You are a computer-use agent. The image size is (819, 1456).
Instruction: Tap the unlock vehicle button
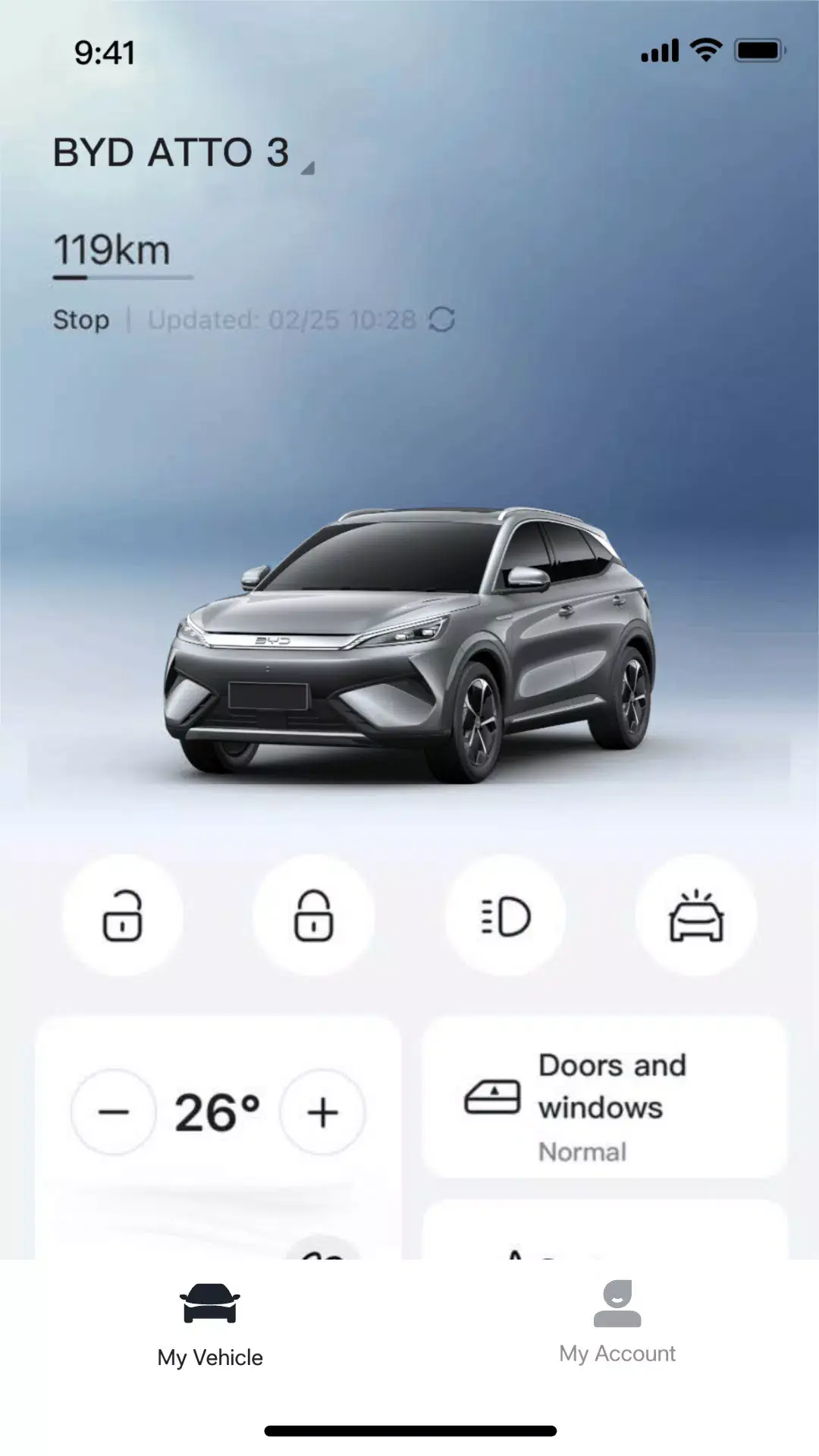tap(122, 915)
